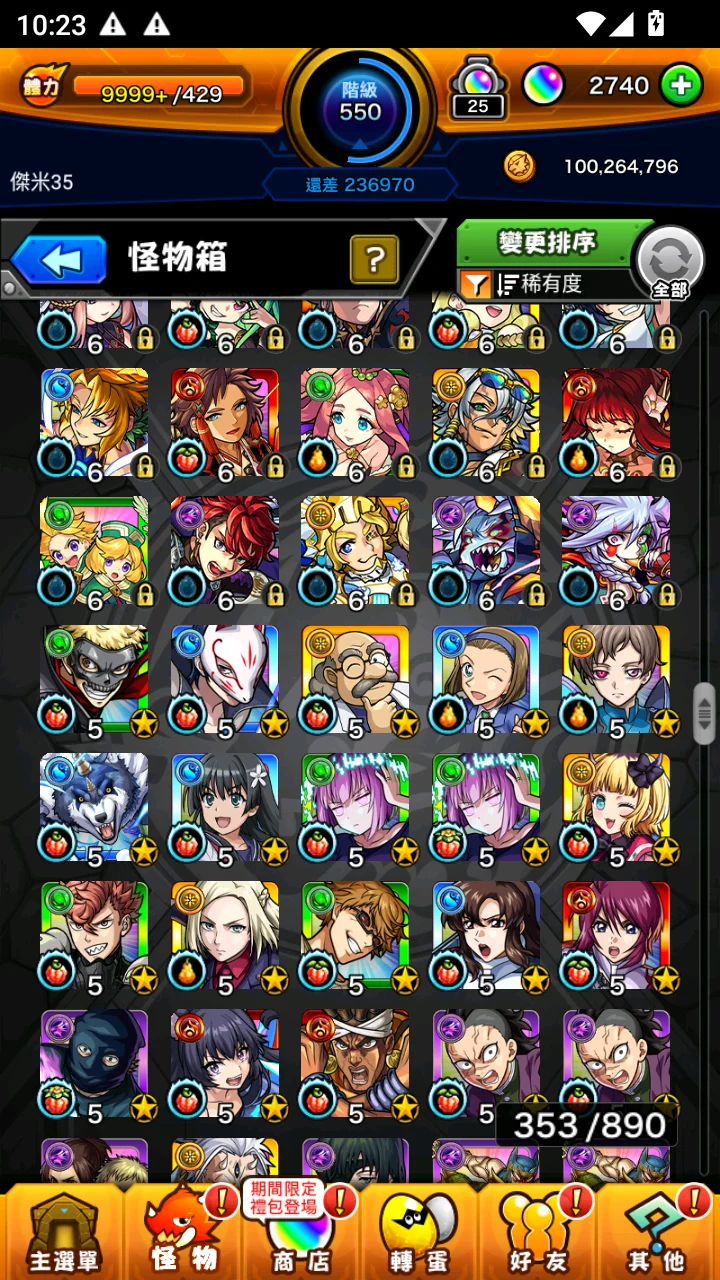
Task: Go back using the blue arrow button
Action: click(x=60, y=261)
